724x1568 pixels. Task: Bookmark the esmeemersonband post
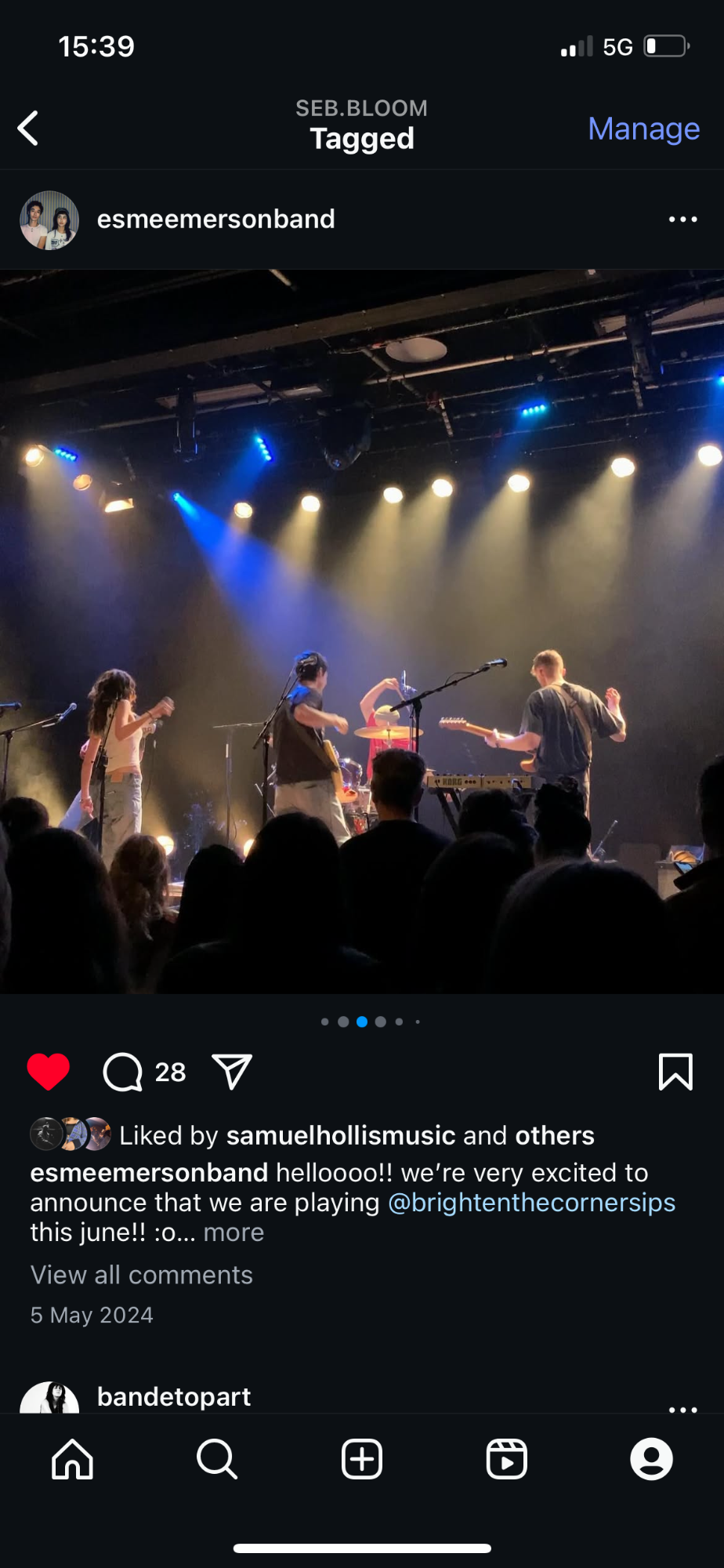tap(675, 1072)
